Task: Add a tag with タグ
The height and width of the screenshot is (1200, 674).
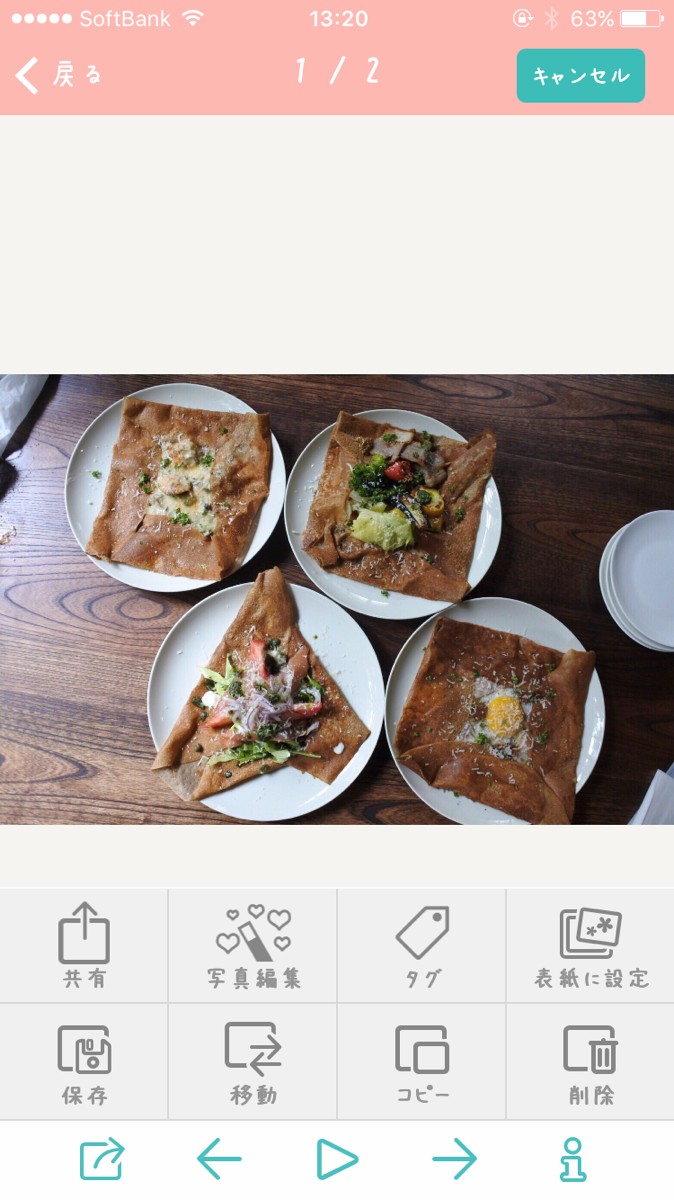Action: click(x=422, y=946)
